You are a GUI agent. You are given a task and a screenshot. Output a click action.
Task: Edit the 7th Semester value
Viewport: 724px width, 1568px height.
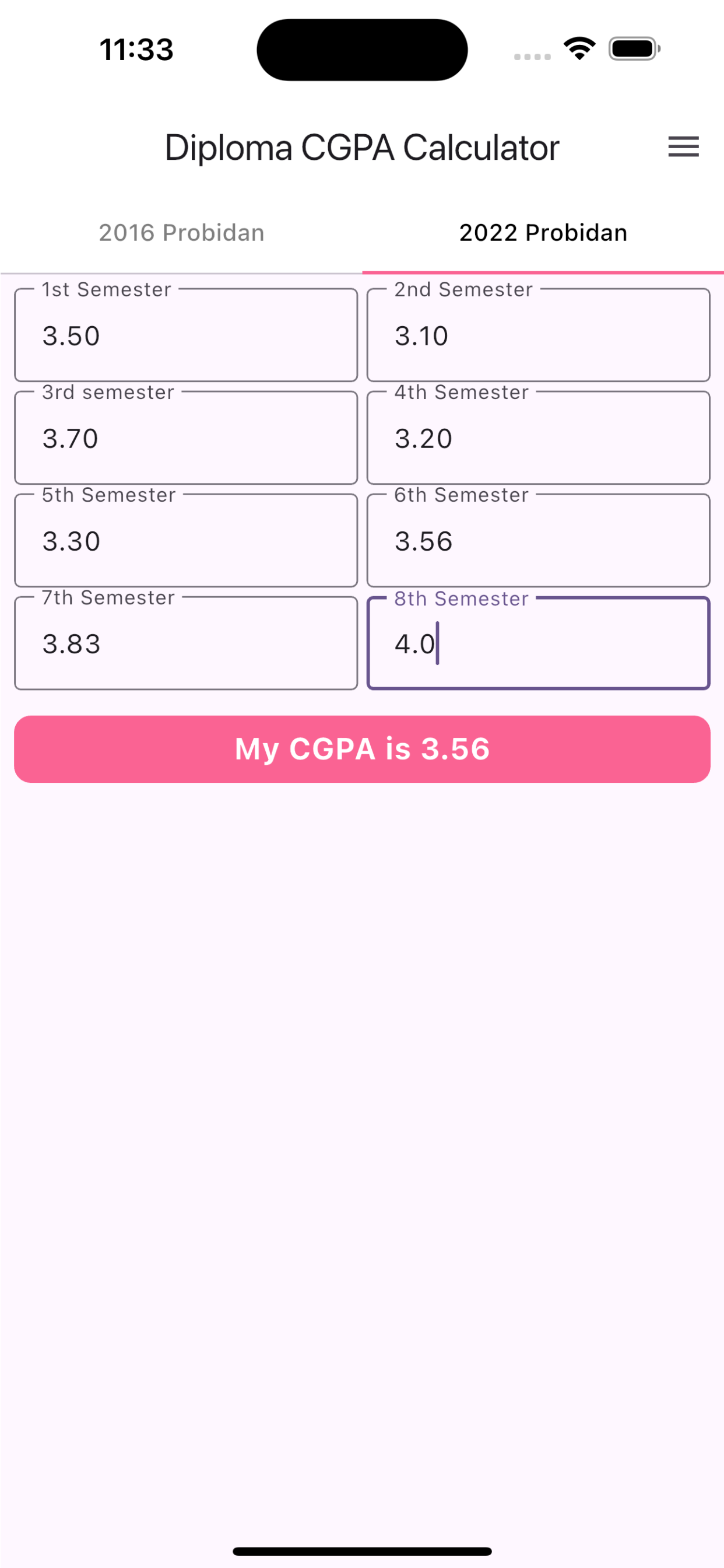click(x=186, y=643)
